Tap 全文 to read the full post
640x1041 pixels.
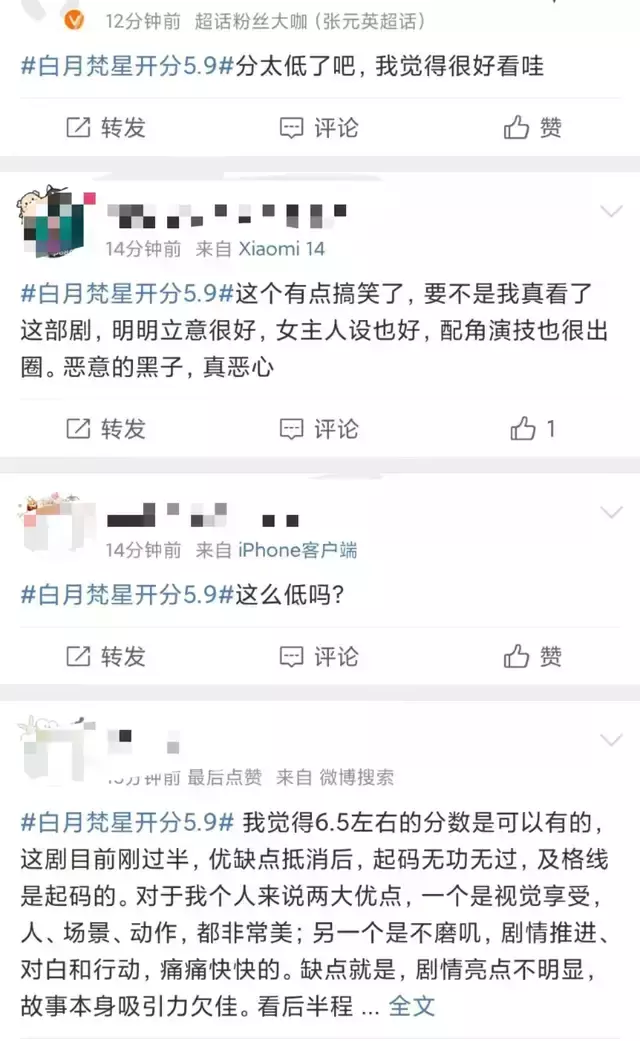tap(412, 1006)
